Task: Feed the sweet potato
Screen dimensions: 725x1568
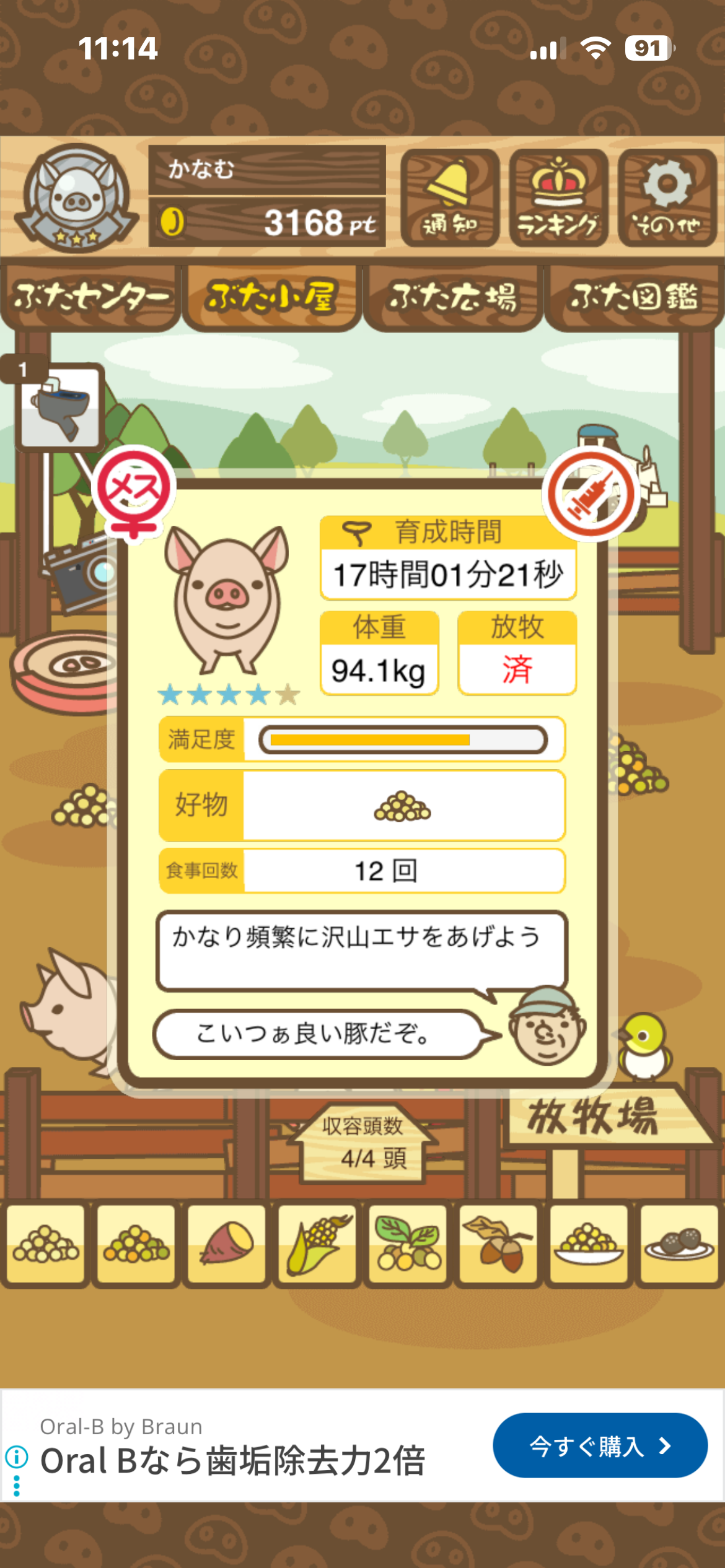Action: (x=227, y=1244)
